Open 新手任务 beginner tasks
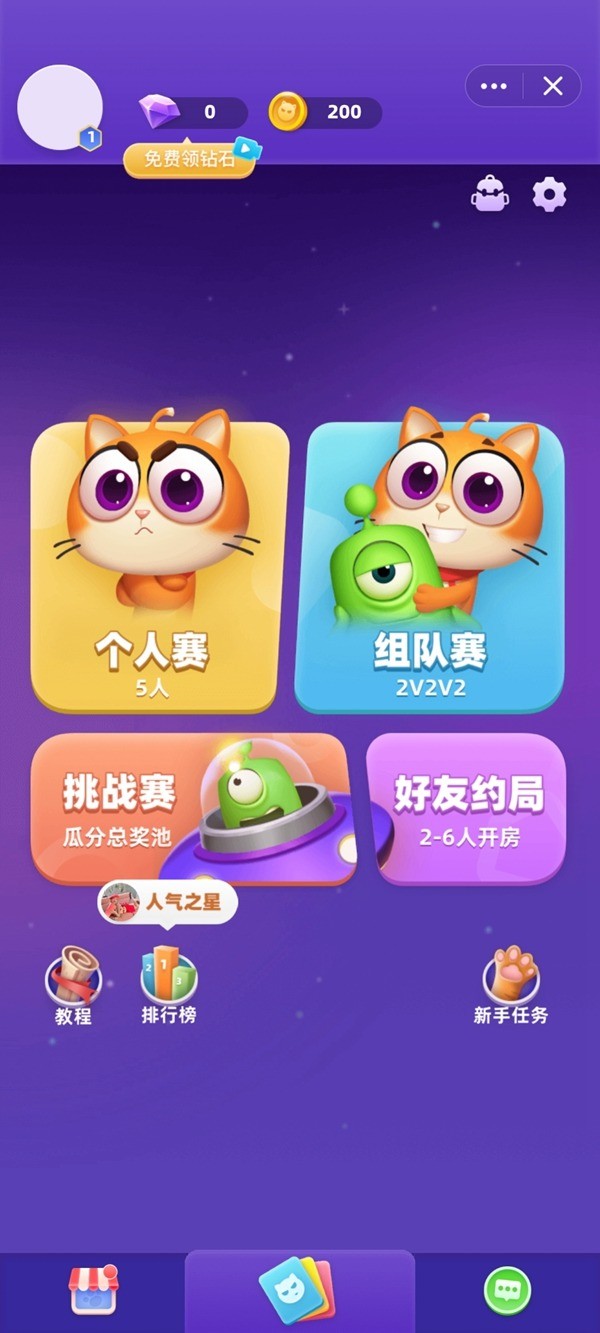Viewport: 600px width, 1333px height. click(511, 985)
